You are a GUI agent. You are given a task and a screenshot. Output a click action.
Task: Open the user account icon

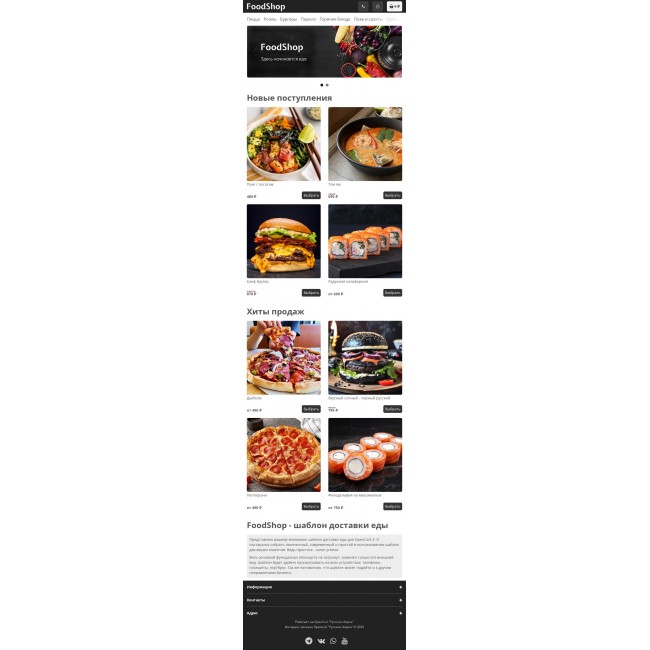click(377, 7)
